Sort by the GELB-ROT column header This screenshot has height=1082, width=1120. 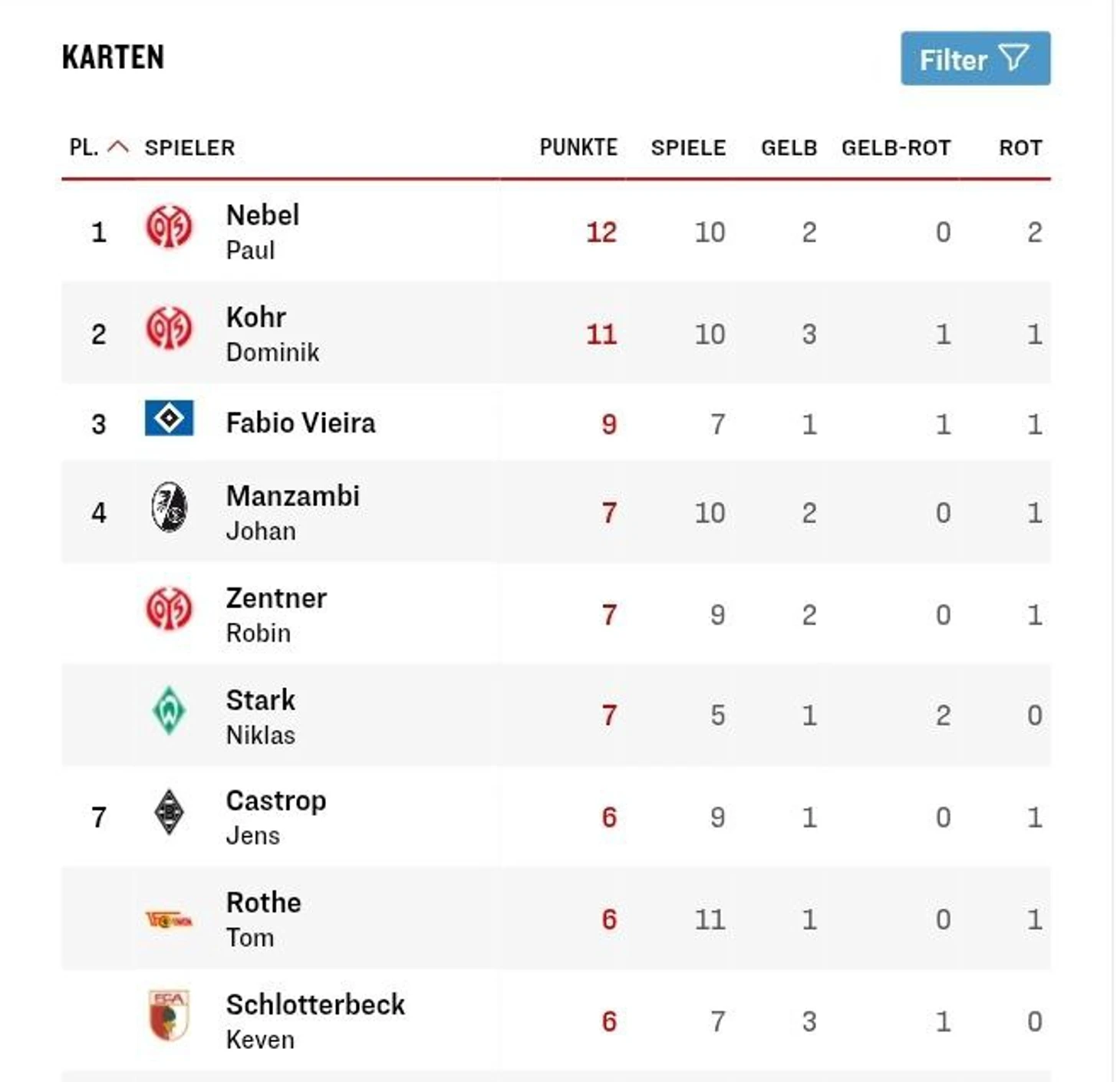point(895,147)
